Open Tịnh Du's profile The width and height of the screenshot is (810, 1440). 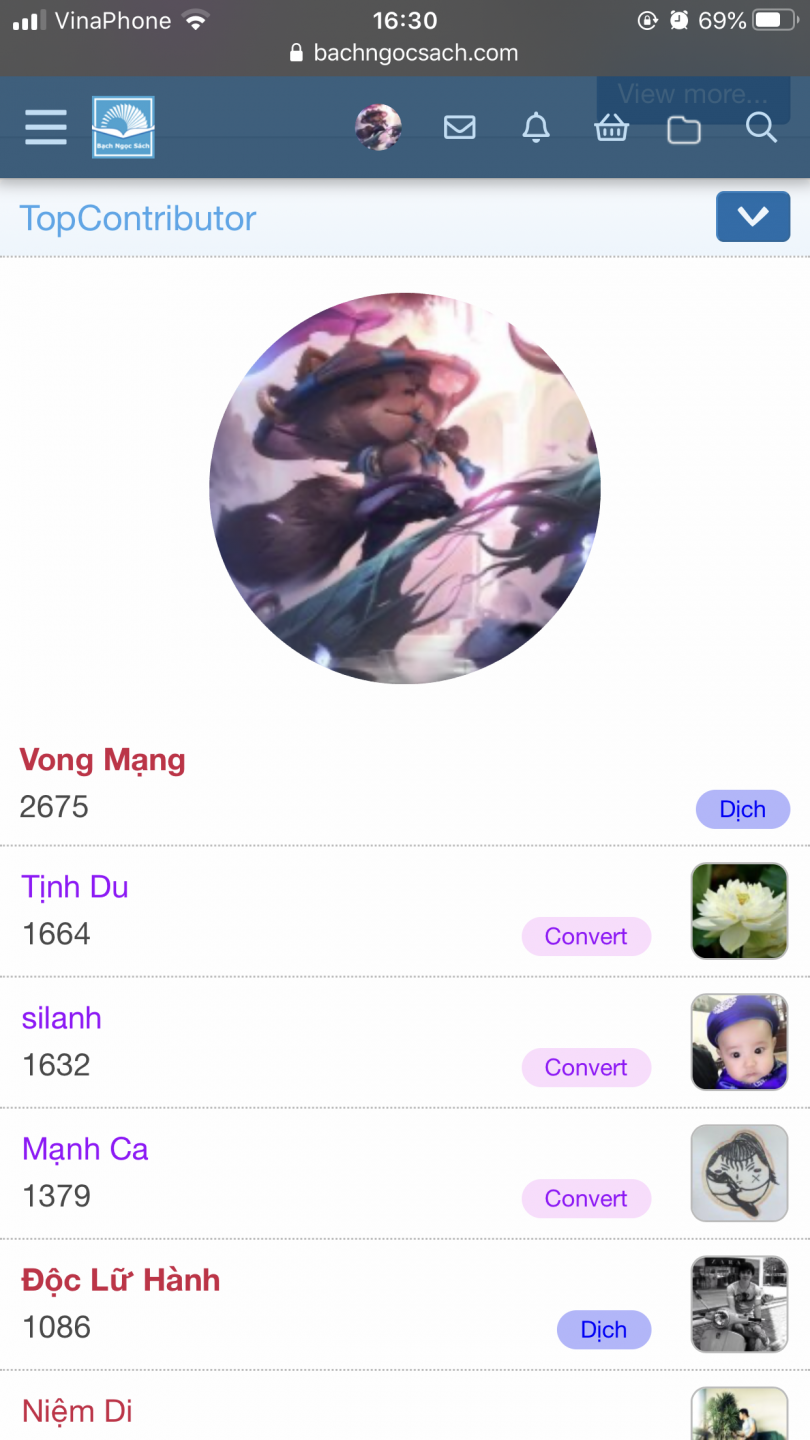[75, 887]
